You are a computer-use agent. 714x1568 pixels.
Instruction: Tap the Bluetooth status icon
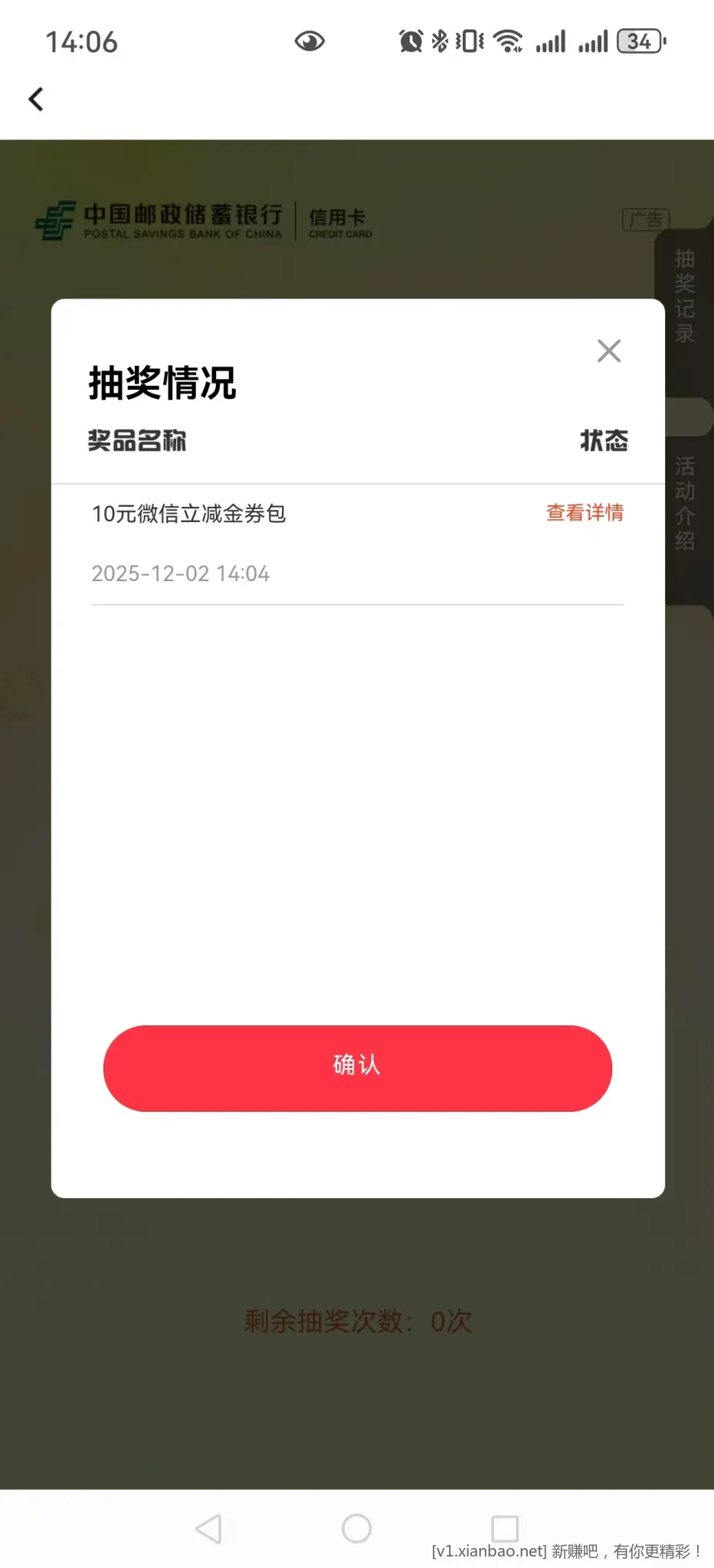click(441, 41)
